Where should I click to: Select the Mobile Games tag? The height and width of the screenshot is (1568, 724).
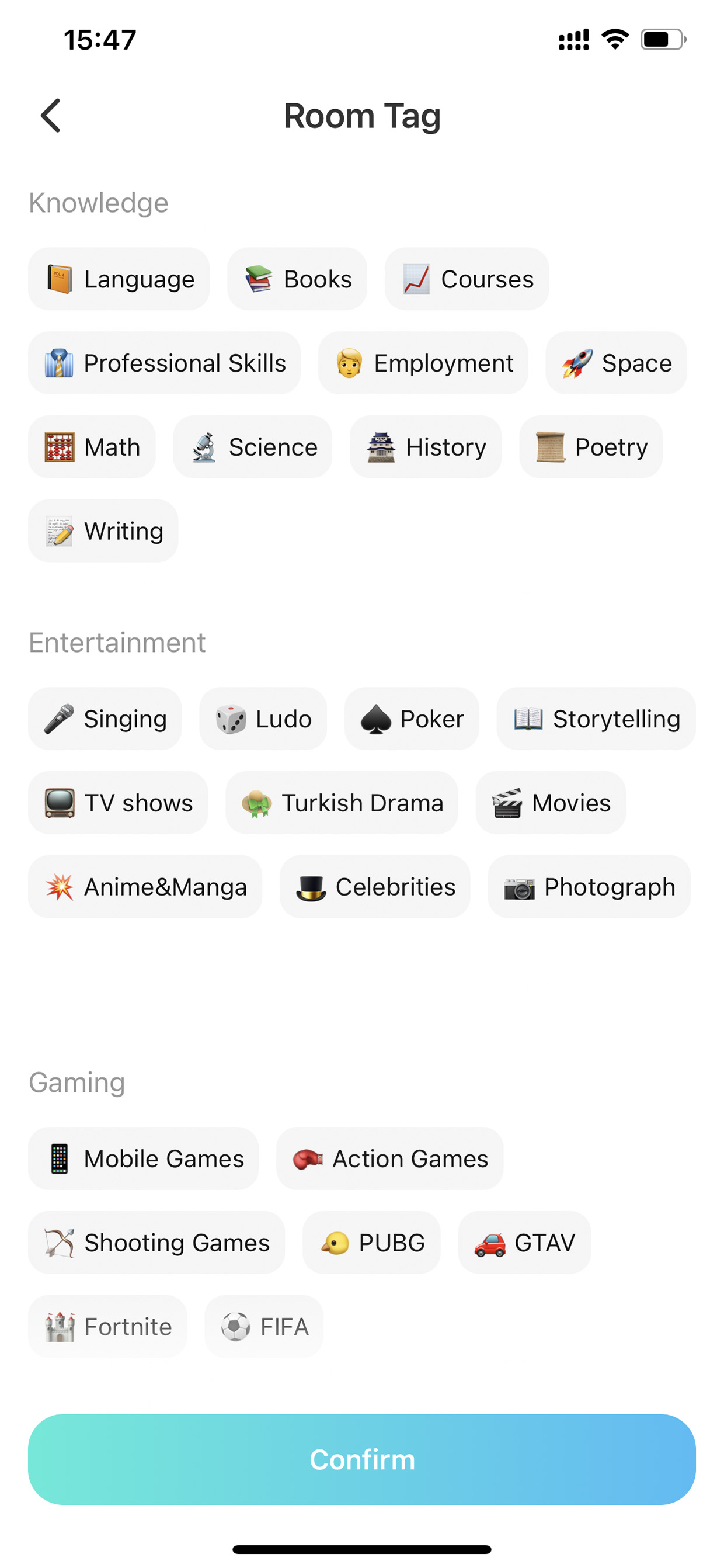[x=143, y=1159]
